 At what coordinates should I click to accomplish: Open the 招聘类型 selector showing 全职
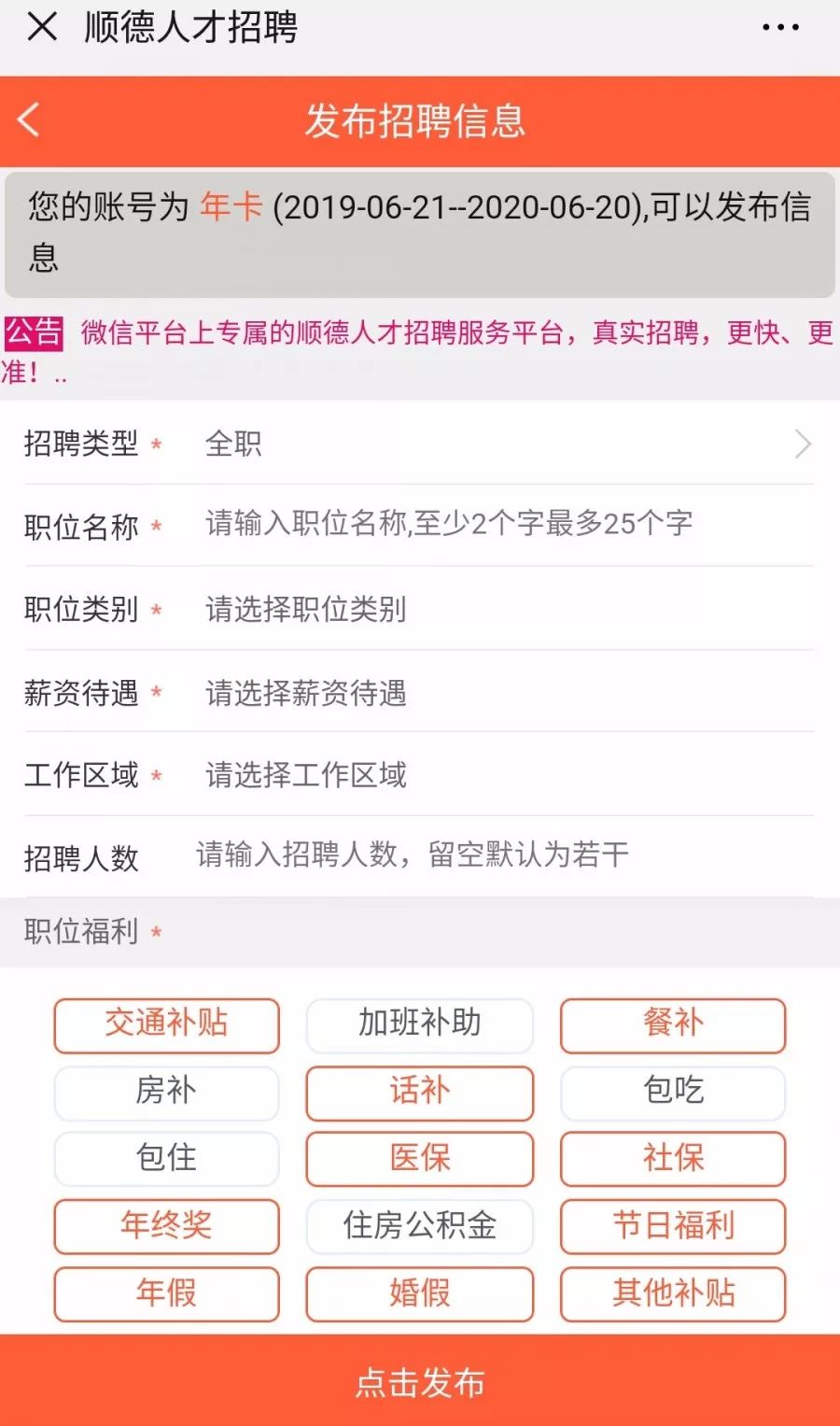[504, 444]
